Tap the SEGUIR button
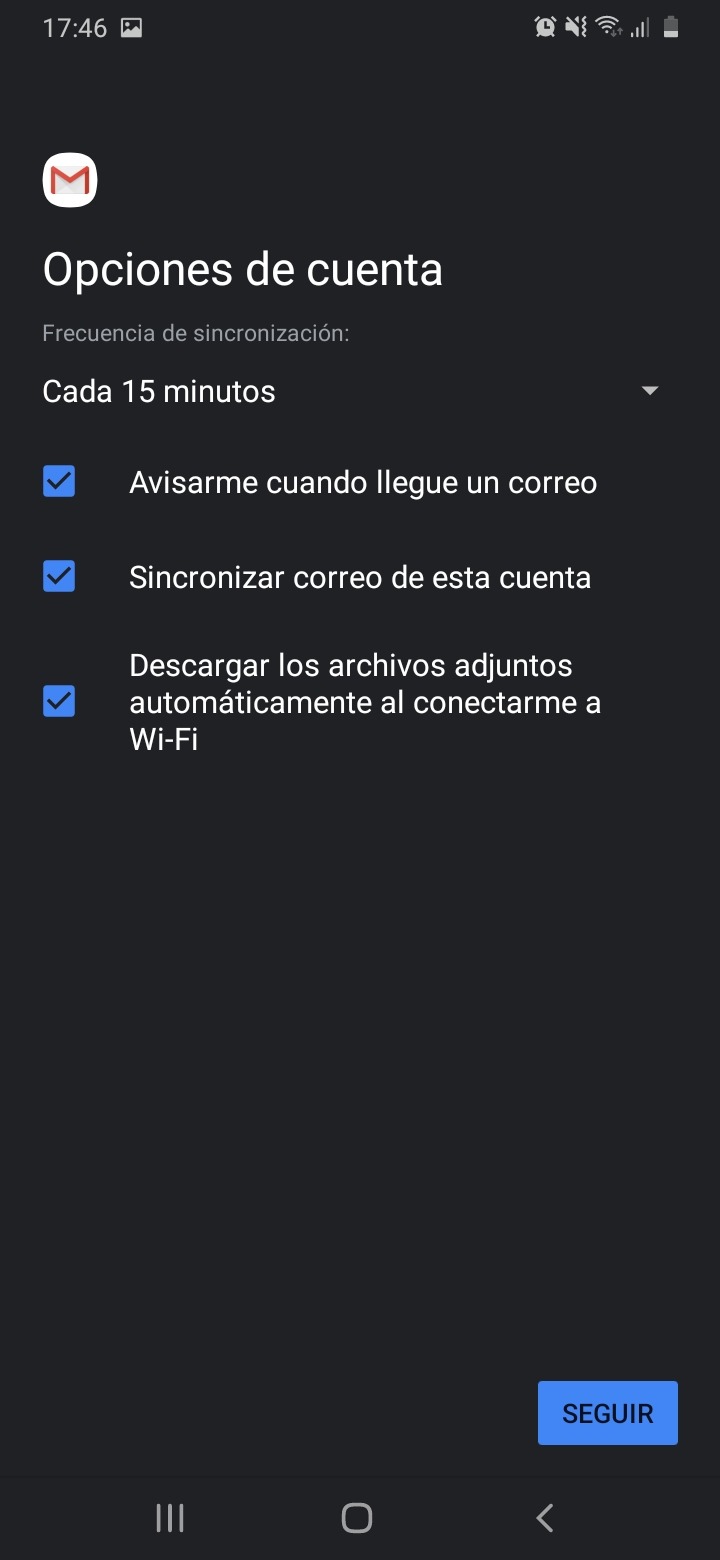720x1560 pixels. [x=608, y=1413]
